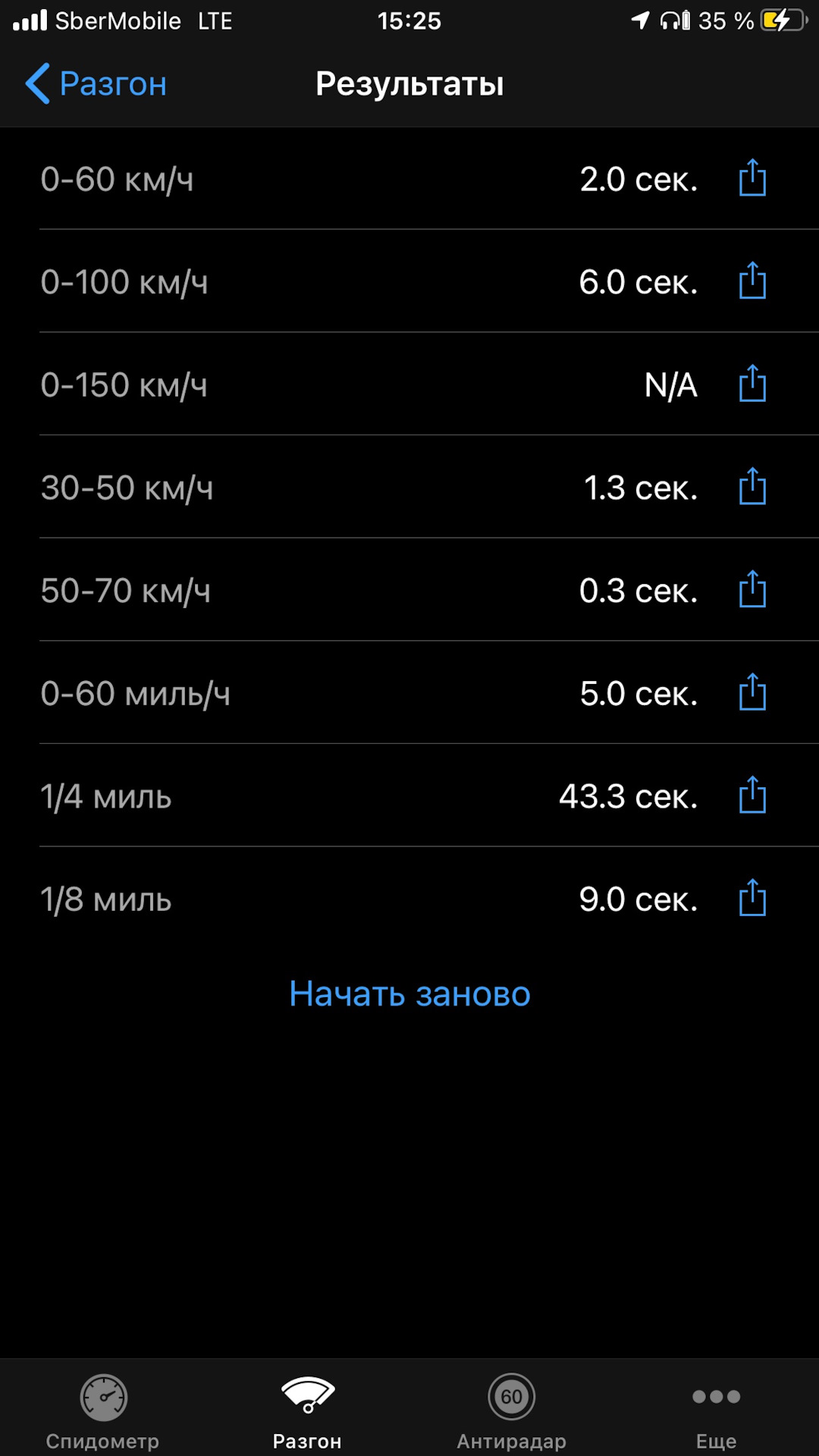This screenshot has height=1456, width=819.
Task: Share the 0-150 км/ч result
Action: [x=752, y=384]
